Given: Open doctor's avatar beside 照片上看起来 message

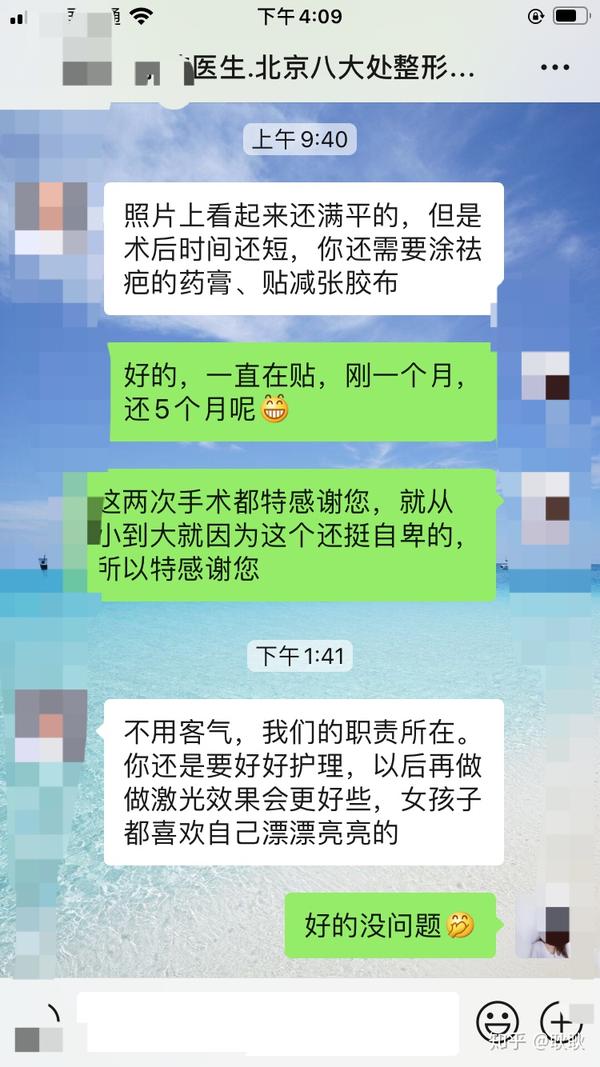Looking at the screenshot, I should point(52,218).
